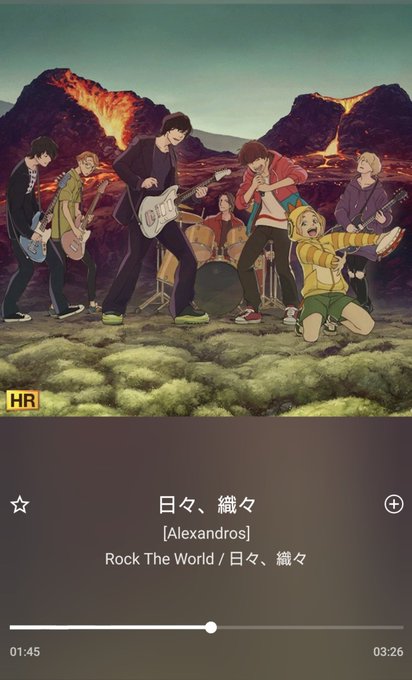Add the song using the plus icon
This screenshot has width=412, height=680.
tap(393, 504)
